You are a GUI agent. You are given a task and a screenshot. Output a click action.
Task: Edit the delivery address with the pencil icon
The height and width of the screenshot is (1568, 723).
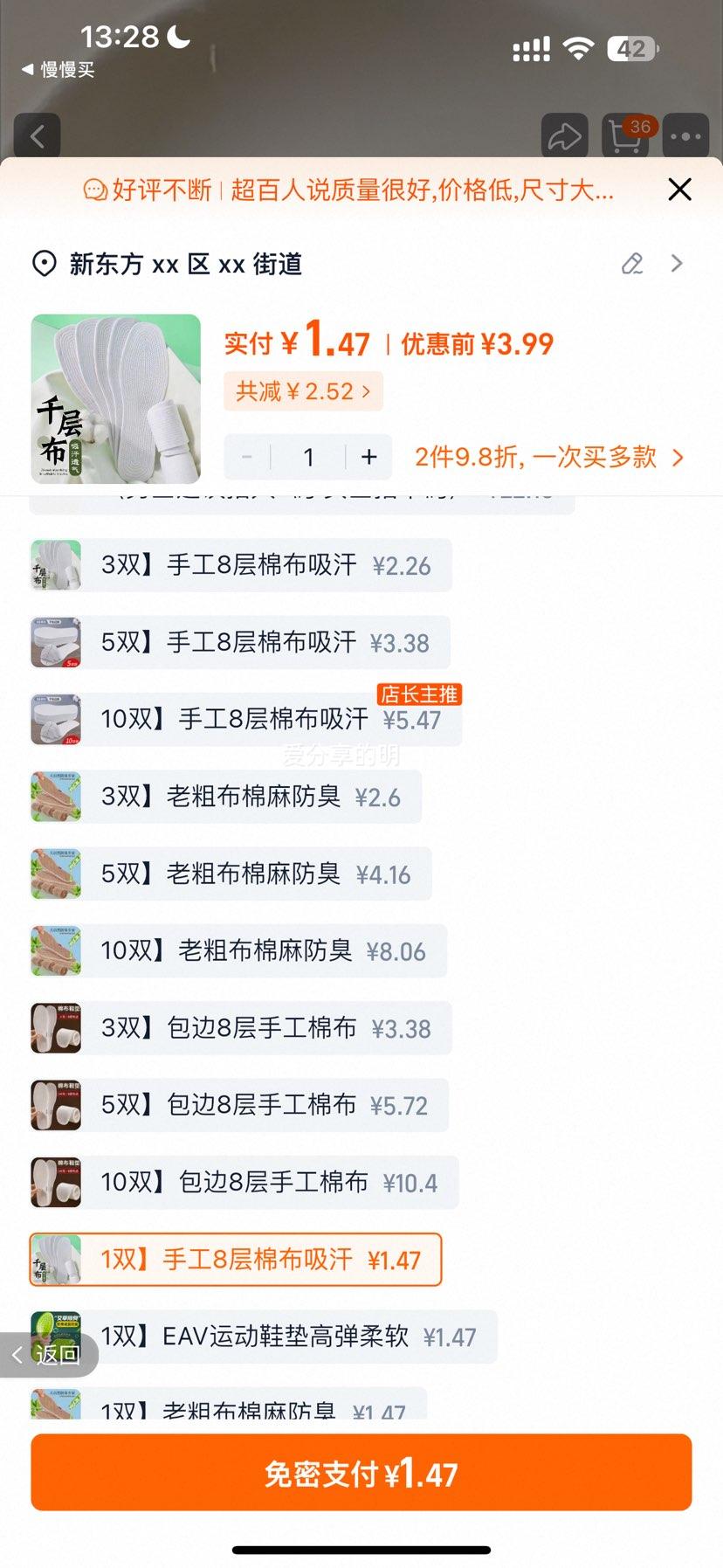631,263
